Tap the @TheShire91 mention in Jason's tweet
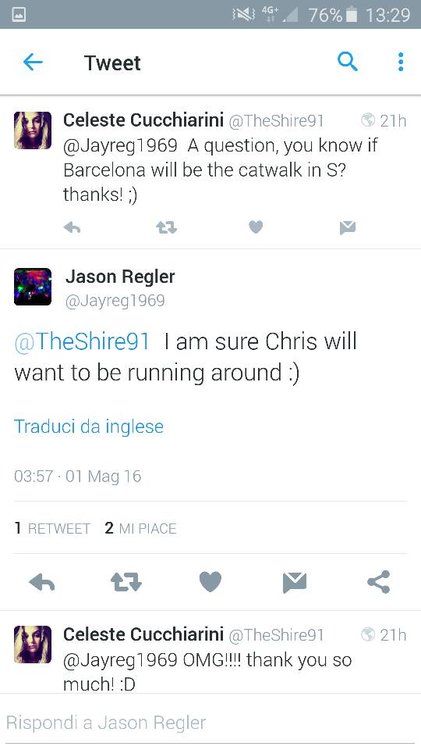Image resolution: width=421 pixels, height=750 pixels. (x=82, y=342)
